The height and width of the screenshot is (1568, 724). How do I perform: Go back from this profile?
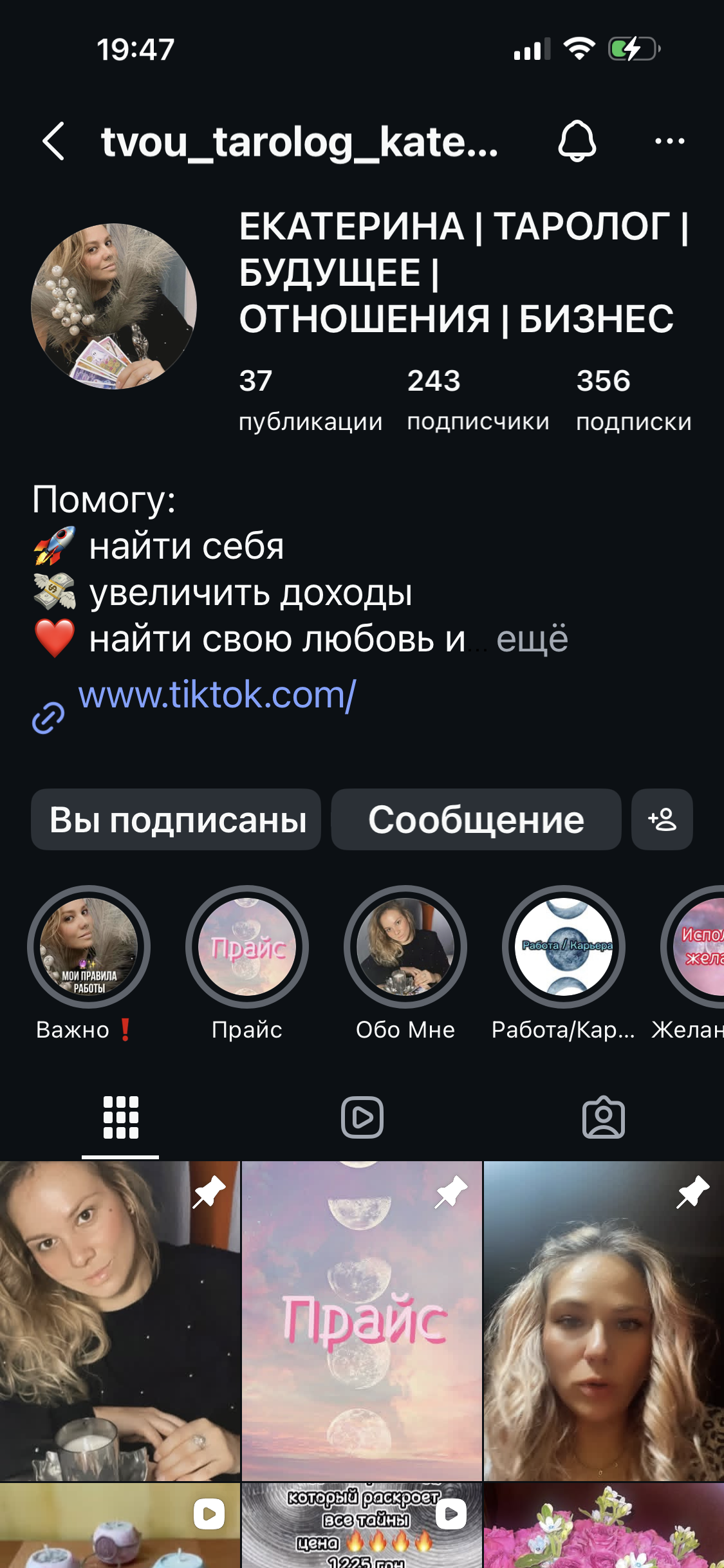[x=54, y=141]
